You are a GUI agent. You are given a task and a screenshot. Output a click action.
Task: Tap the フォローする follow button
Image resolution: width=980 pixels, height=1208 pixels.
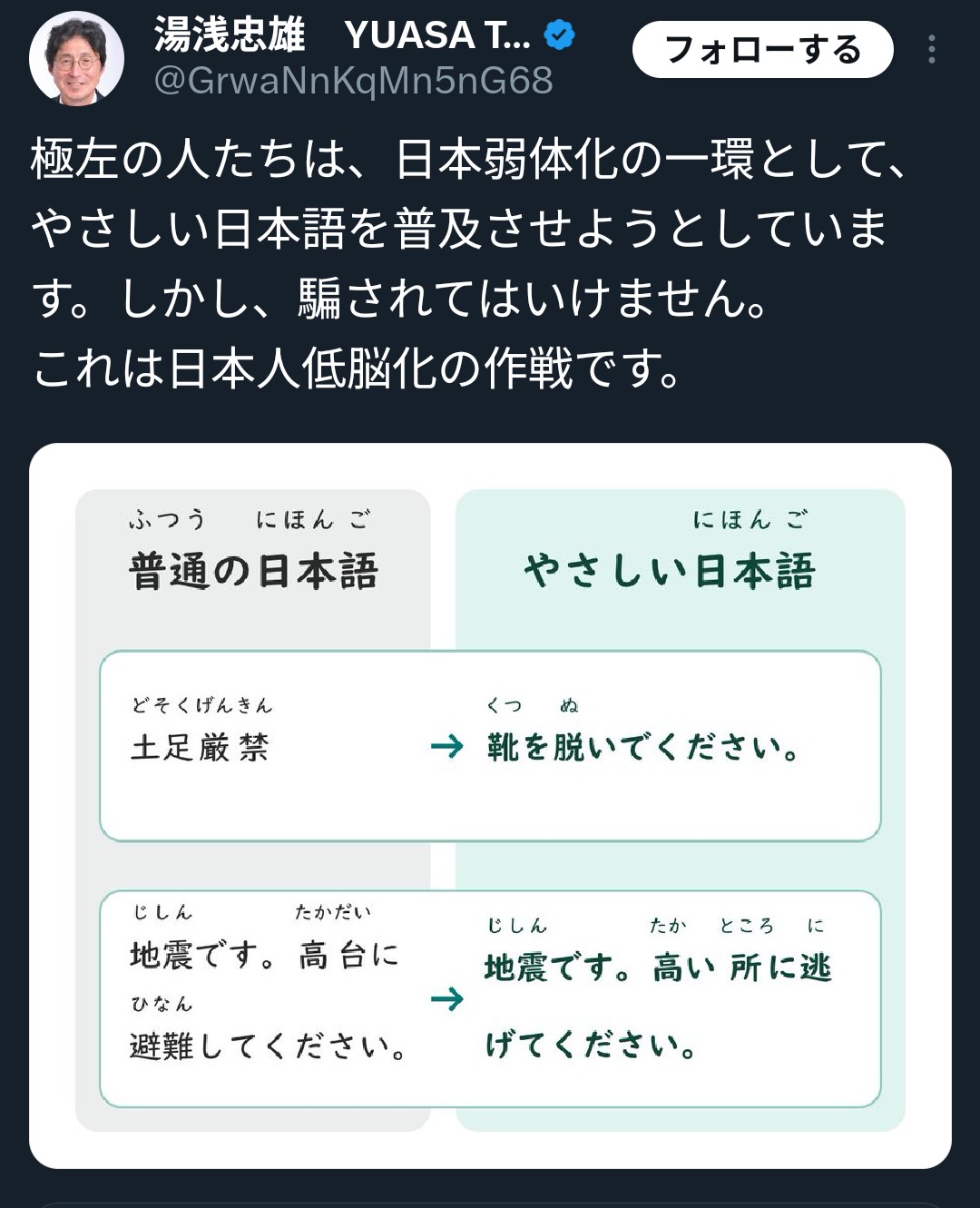[x=762, y=50]
